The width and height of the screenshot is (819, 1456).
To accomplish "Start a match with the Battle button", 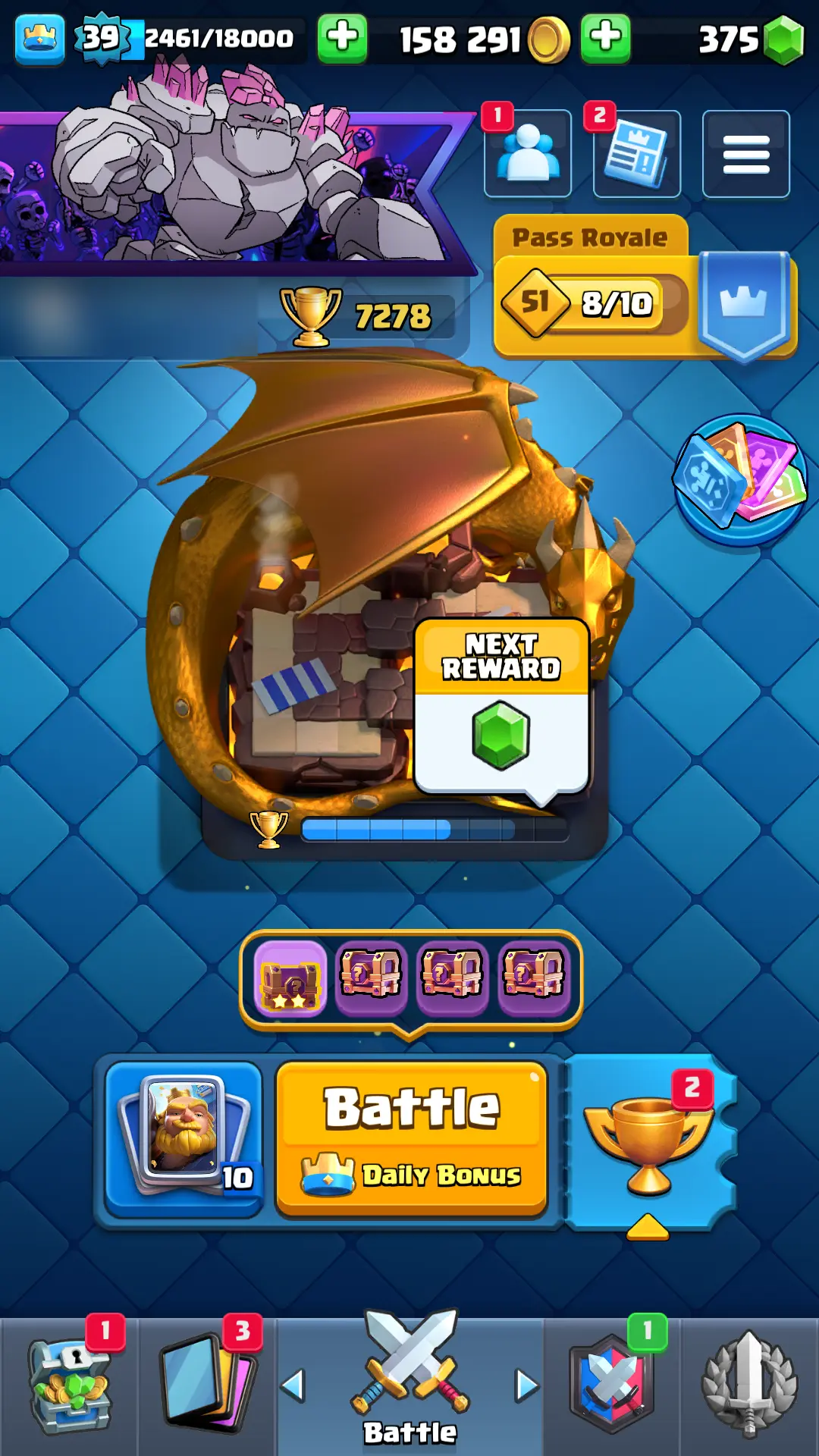I will [412, 1137].
